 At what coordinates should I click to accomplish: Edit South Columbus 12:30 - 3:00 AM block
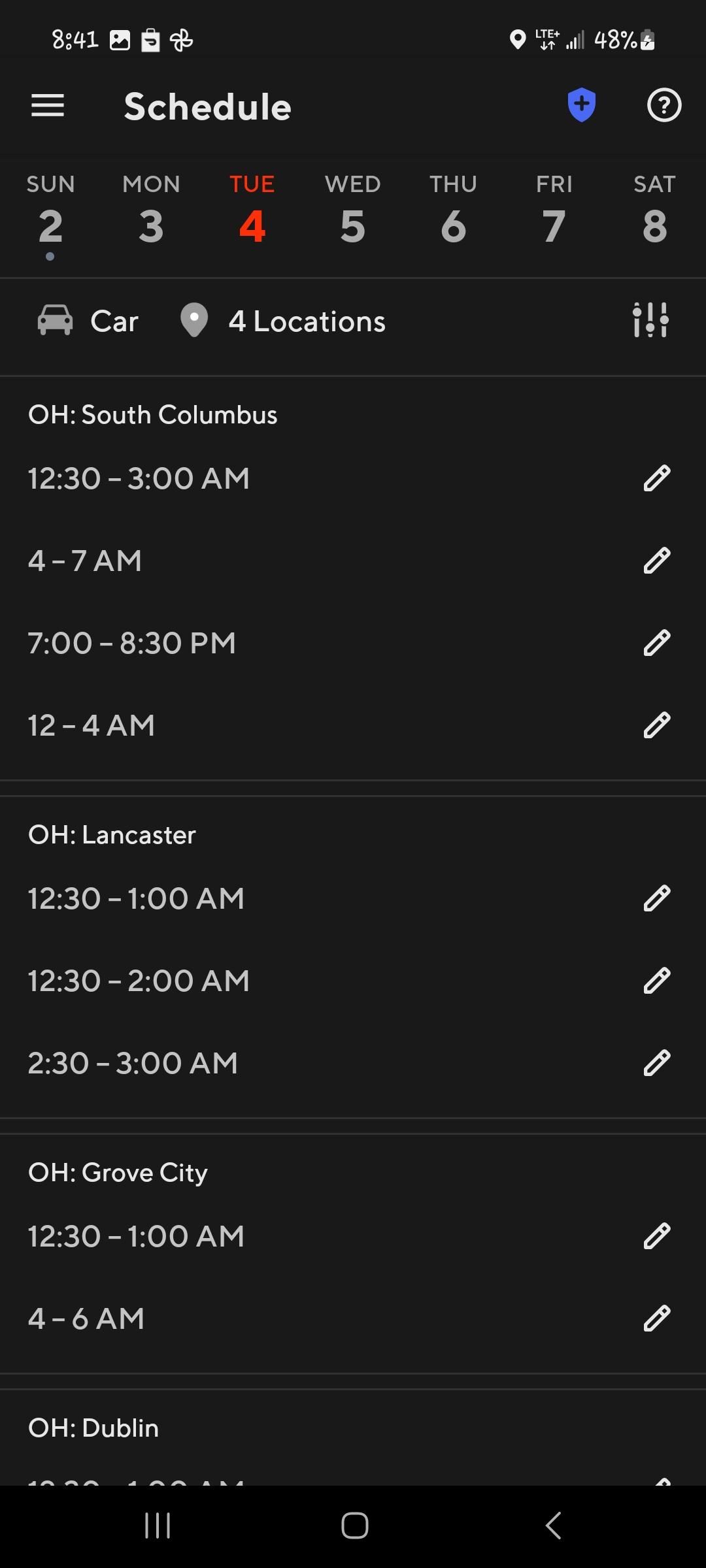pyautogui.click(x=657, y=478)
